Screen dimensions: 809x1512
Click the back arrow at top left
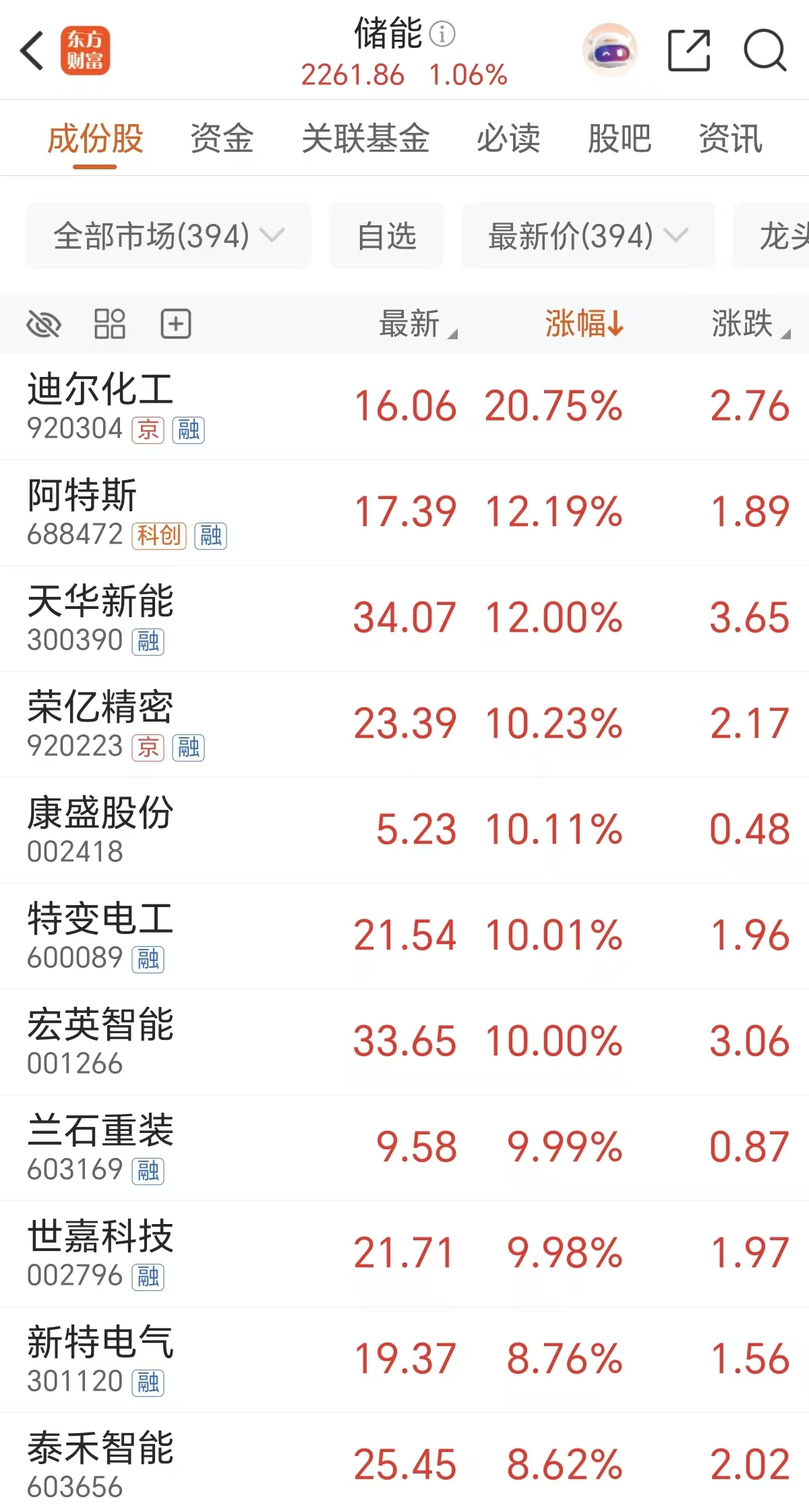point(32,51)
